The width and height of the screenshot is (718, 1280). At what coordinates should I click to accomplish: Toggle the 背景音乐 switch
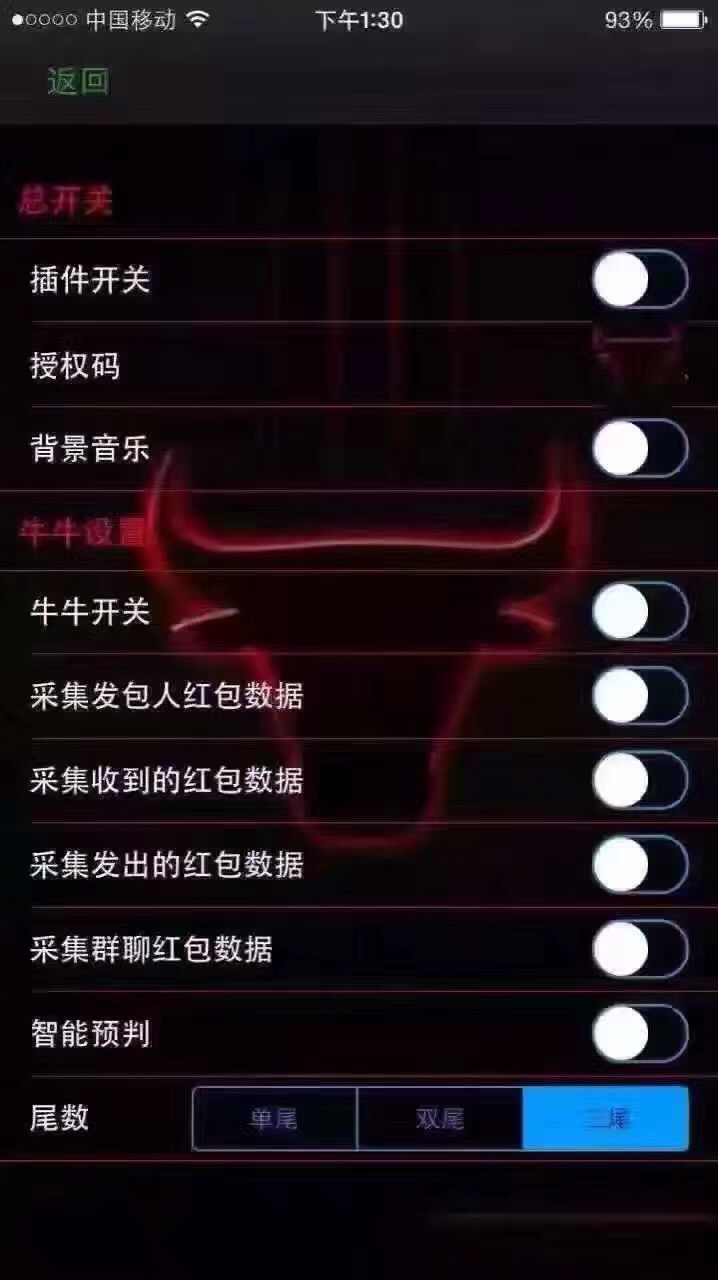pyautogui.click(x=640, y=449)
